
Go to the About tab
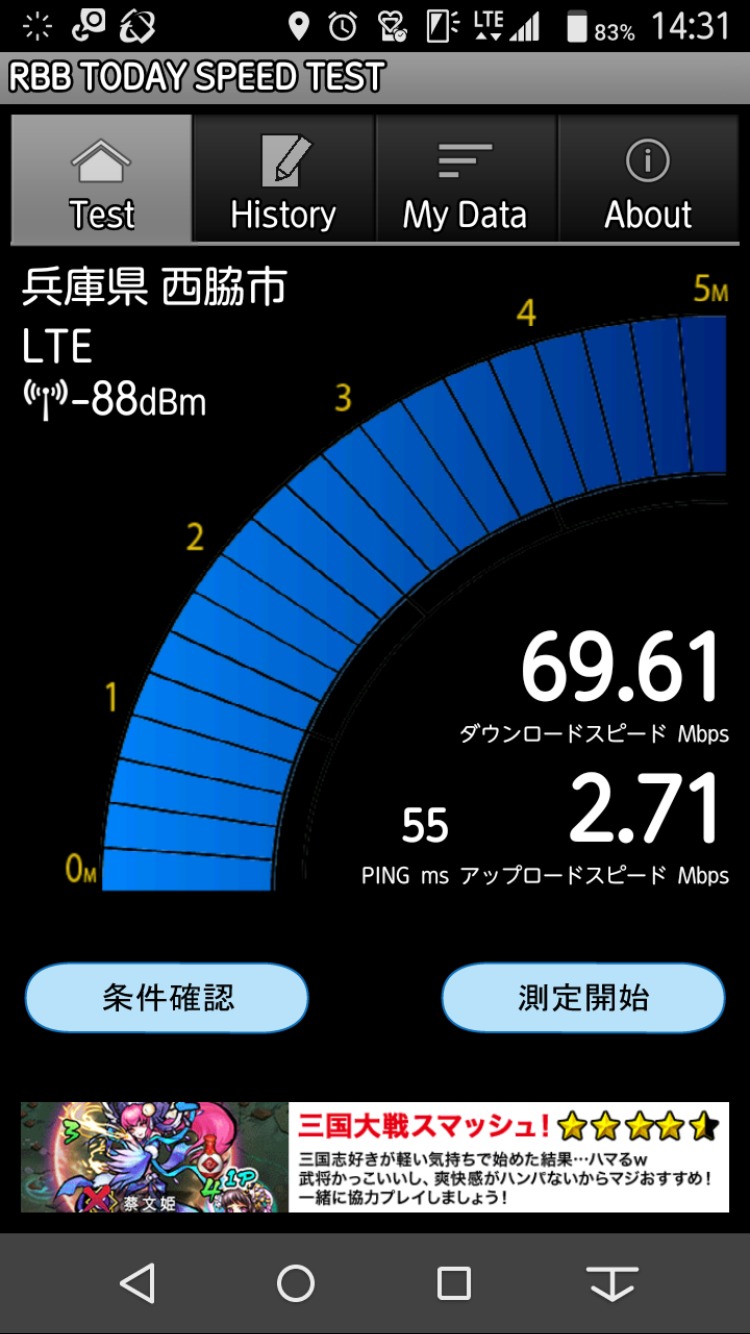[648, 179]
